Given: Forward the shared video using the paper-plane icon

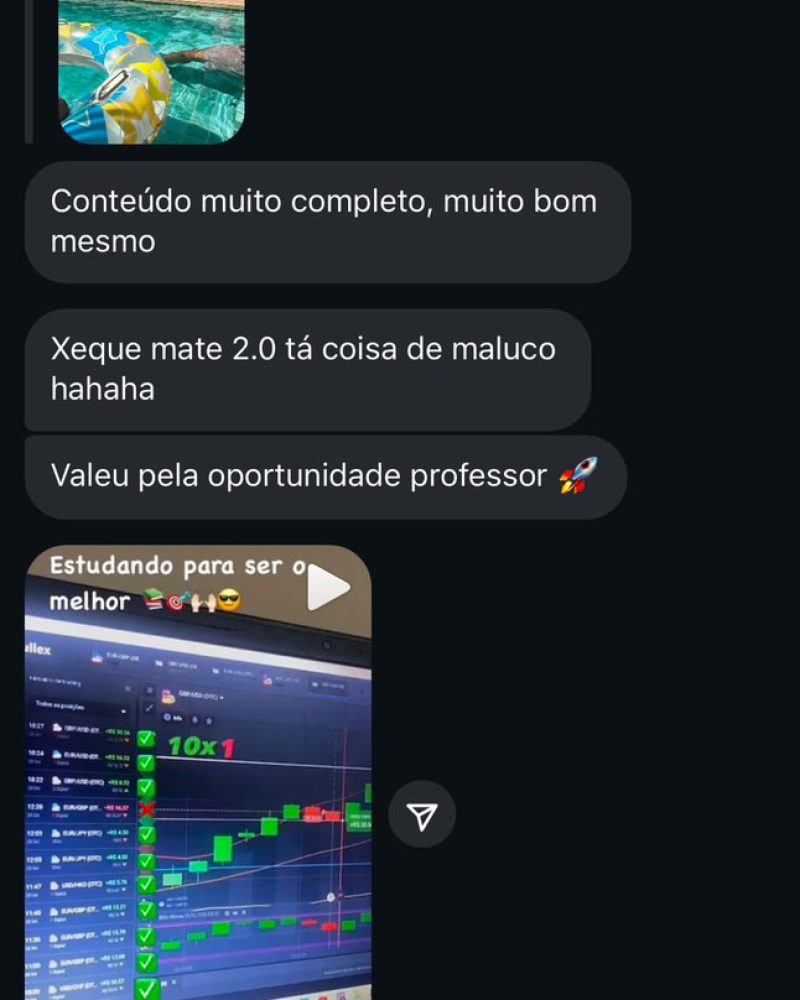Looking at the screenshot, I should tap(422, 815).
